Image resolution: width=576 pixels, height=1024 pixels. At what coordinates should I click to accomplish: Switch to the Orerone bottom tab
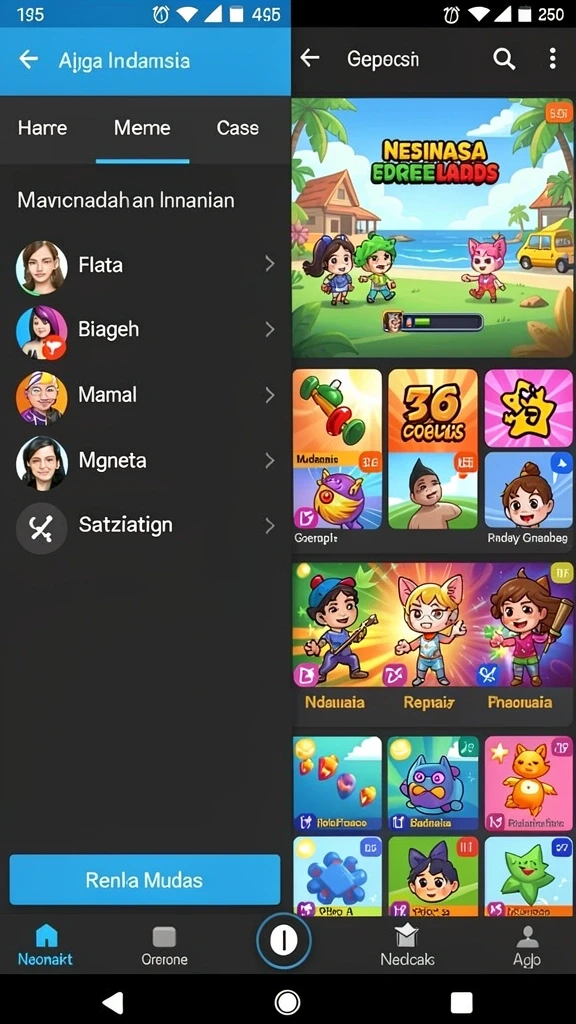(165, 945)
